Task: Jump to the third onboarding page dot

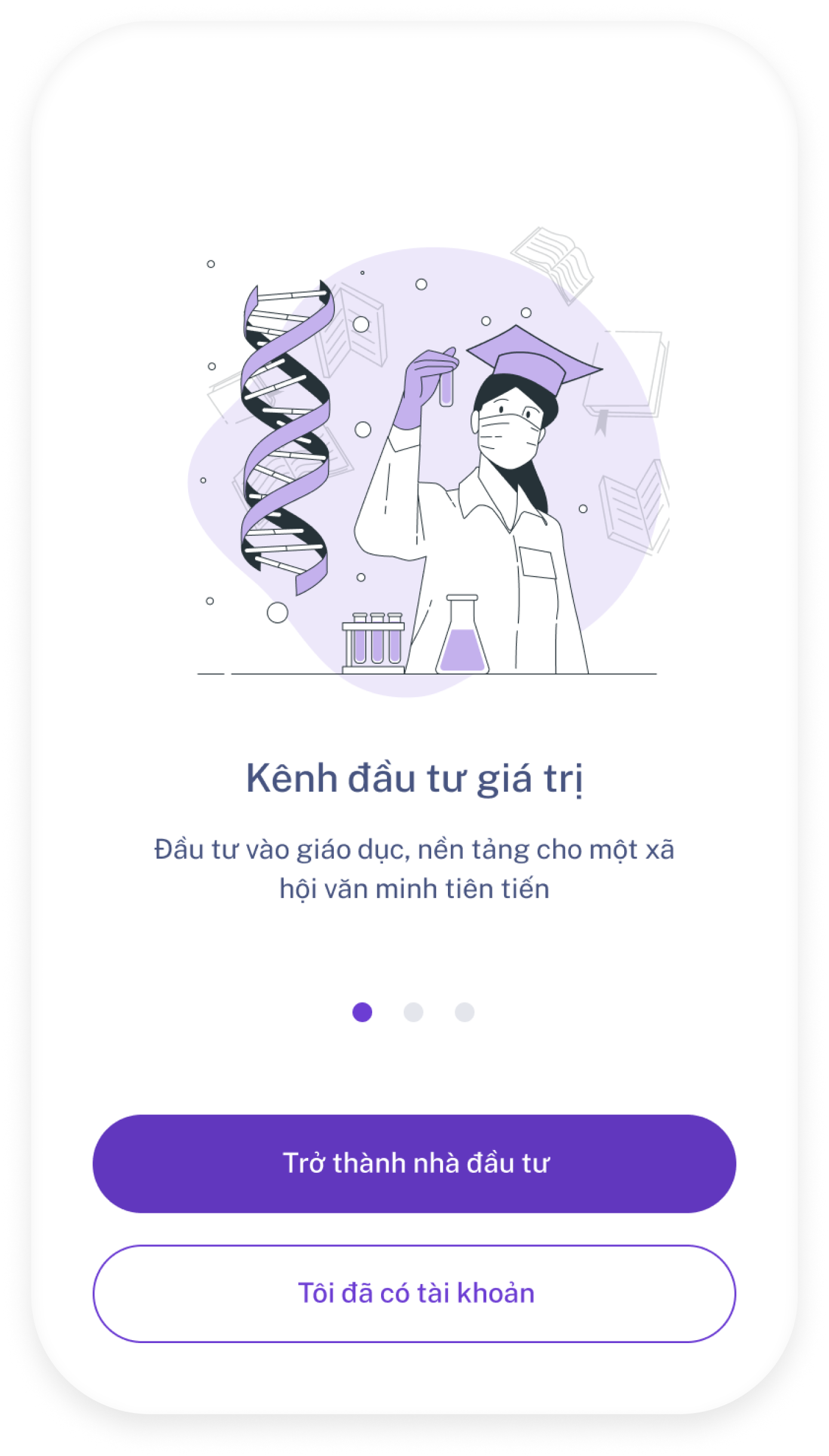Action: tap(465, 1013)
